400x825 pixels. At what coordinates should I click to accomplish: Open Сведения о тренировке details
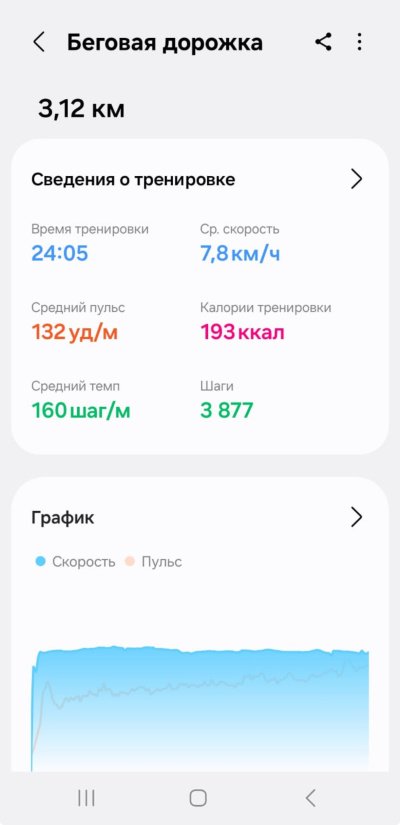coord(356,179)
